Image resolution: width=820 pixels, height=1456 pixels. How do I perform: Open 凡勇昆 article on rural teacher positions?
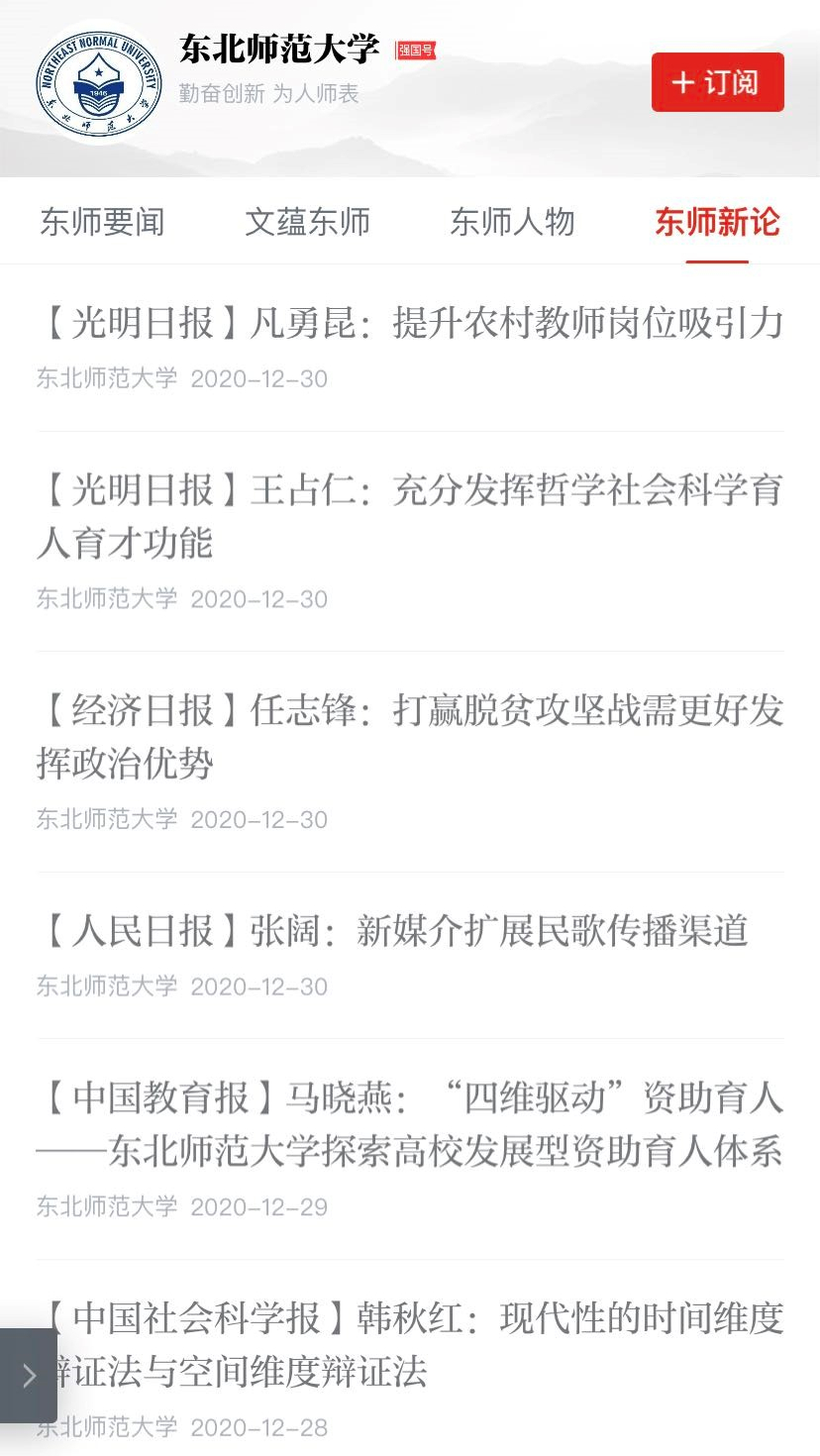(x=410, y=324)
